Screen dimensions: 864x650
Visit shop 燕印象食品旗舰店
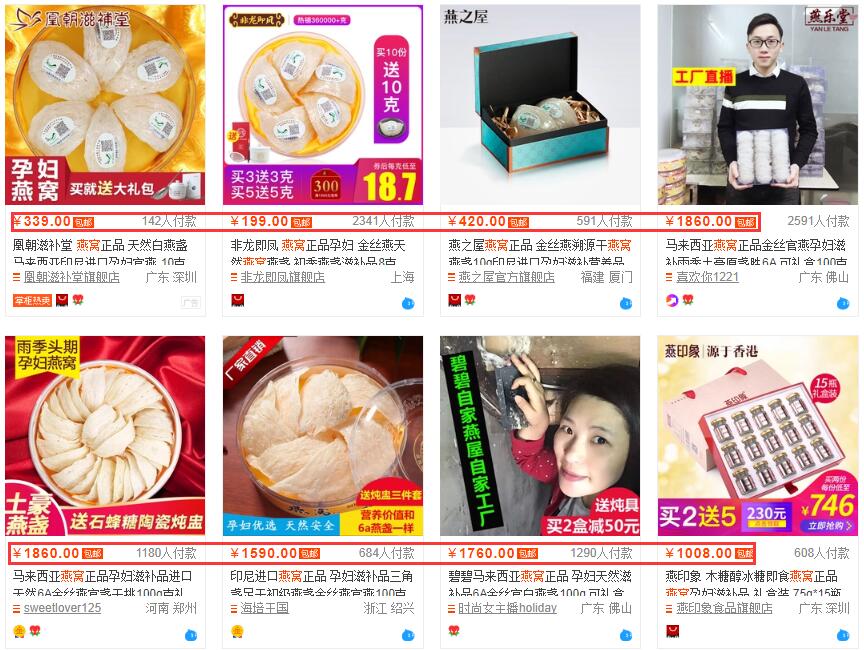tap(724, 608)
